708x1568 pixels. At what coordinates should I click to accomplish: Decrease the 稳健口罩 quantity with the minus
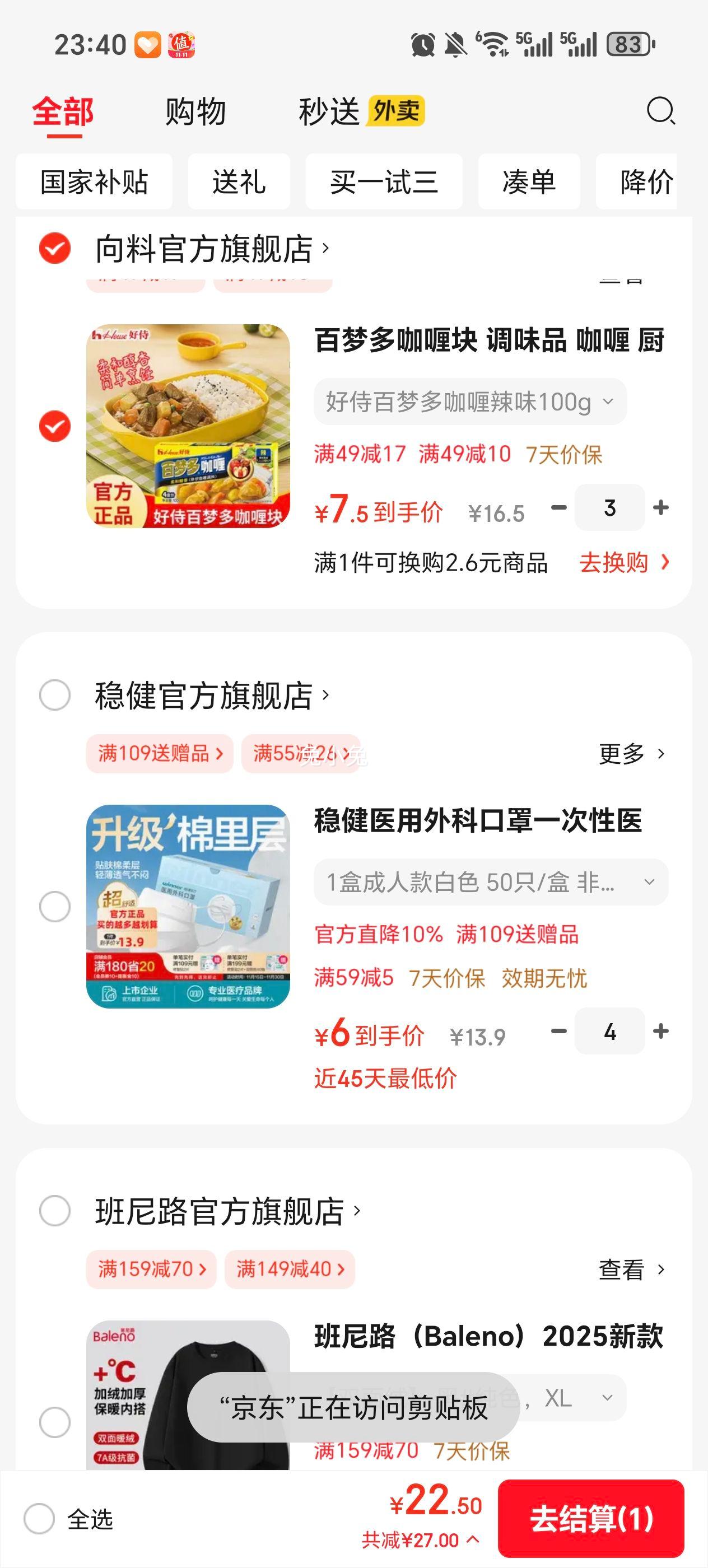[558, 1031]
